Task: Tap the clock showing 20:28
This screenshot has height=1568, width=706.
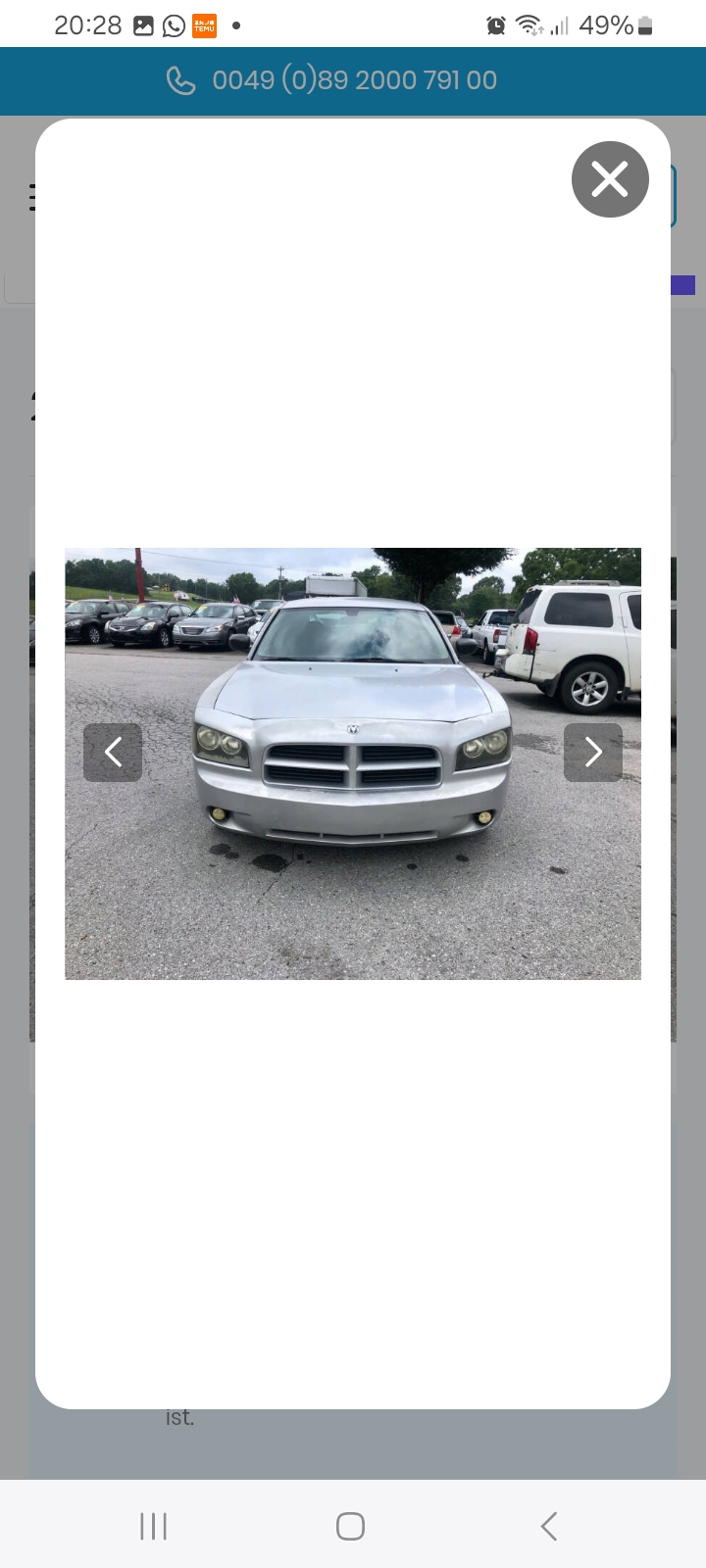Action: coord(88,24)
